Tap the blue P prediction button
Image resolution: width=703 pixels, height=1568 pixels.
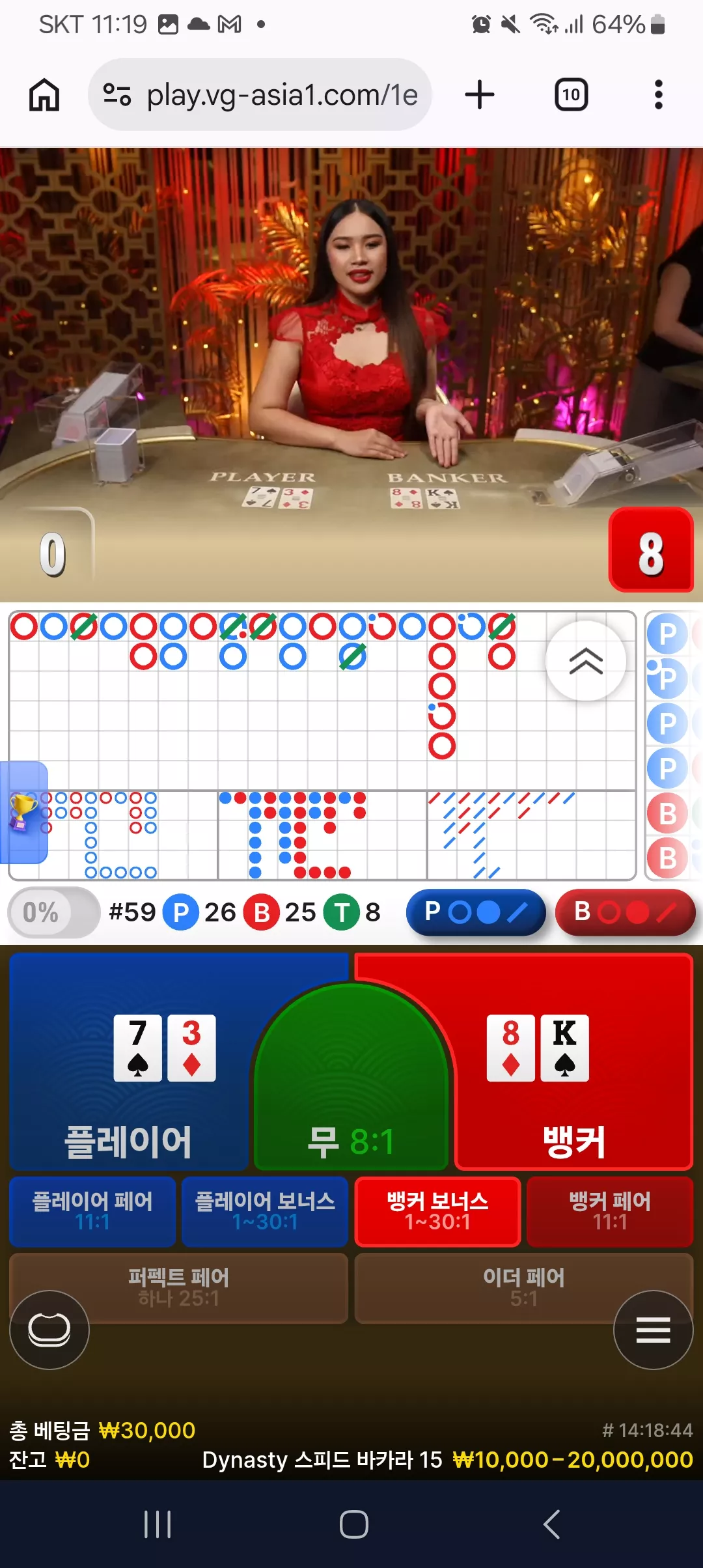476,912
